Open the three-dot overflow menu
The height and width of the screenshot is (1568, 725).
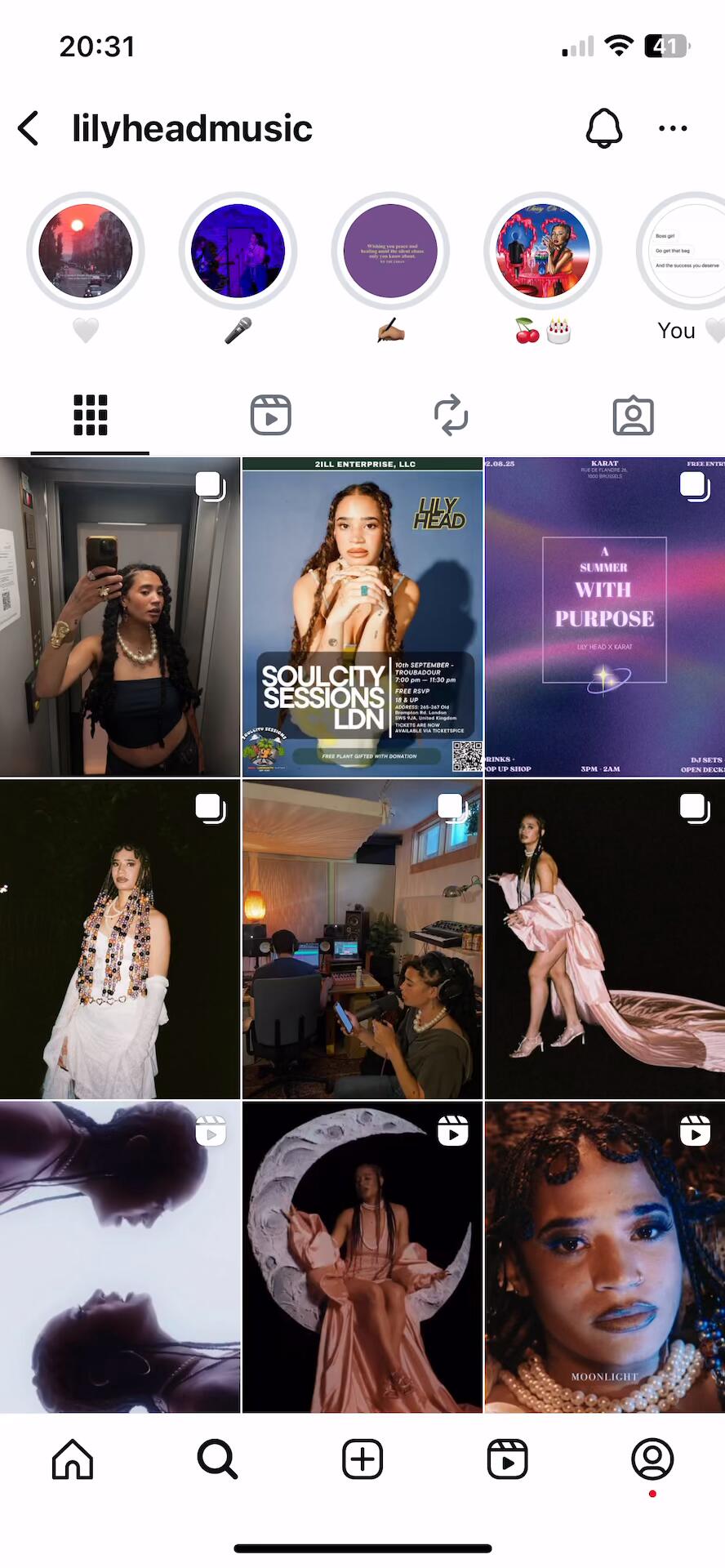coord(673,129)
